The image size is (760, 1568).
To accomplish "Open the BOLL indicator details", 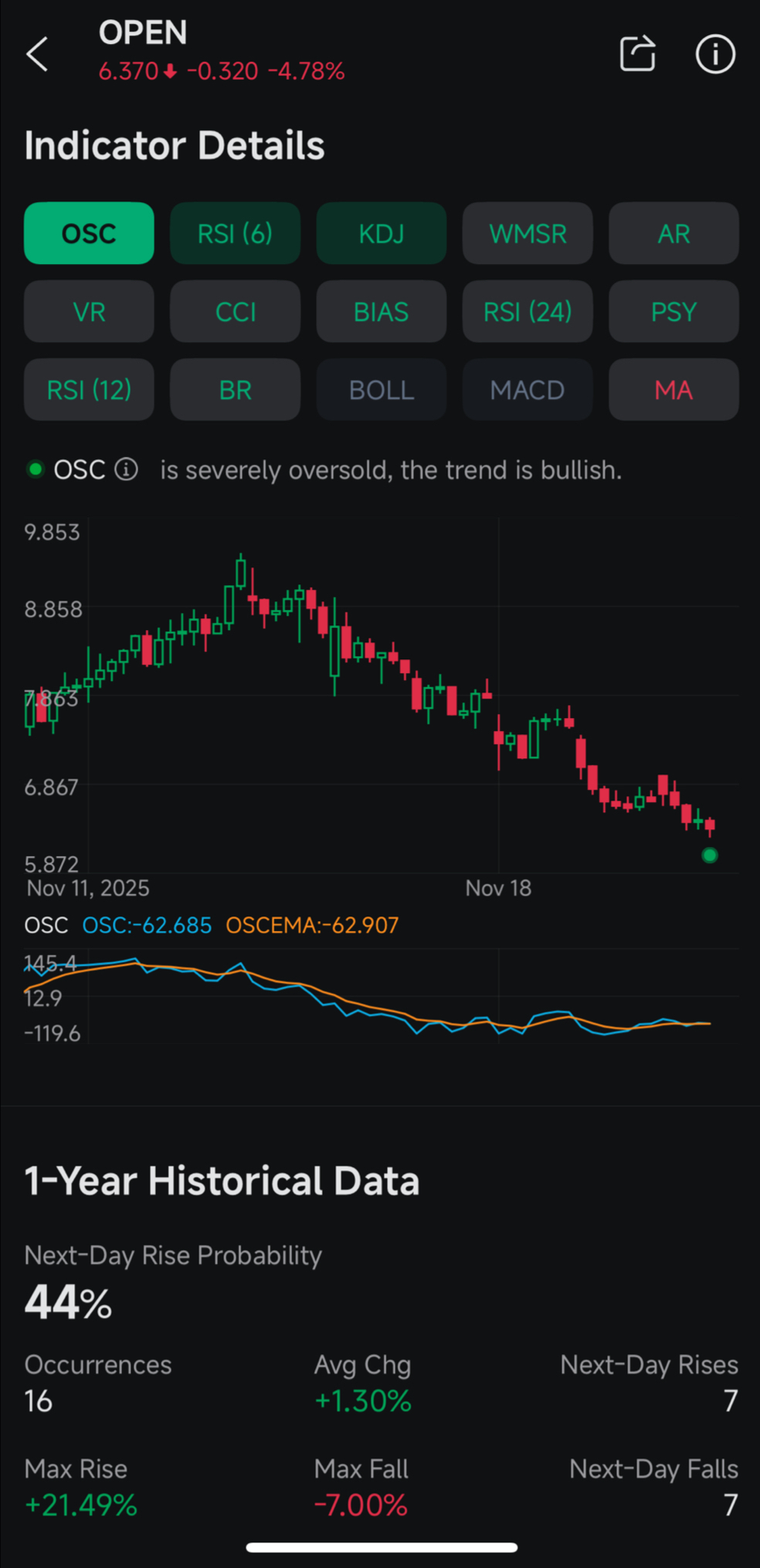I will [x=382, y=389].
